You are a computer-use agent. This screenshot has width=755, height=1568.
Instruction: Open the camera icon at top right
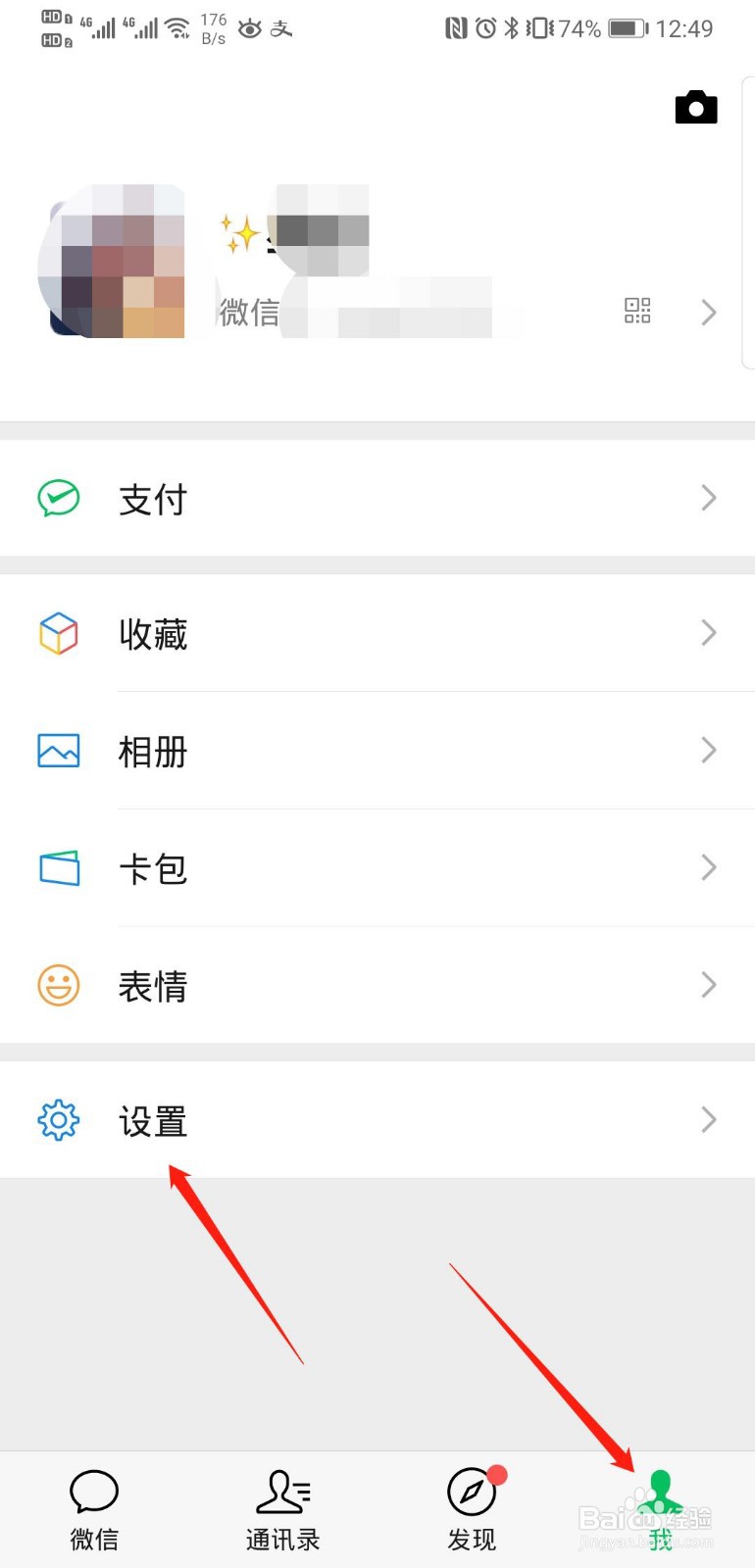coord(696,108)
